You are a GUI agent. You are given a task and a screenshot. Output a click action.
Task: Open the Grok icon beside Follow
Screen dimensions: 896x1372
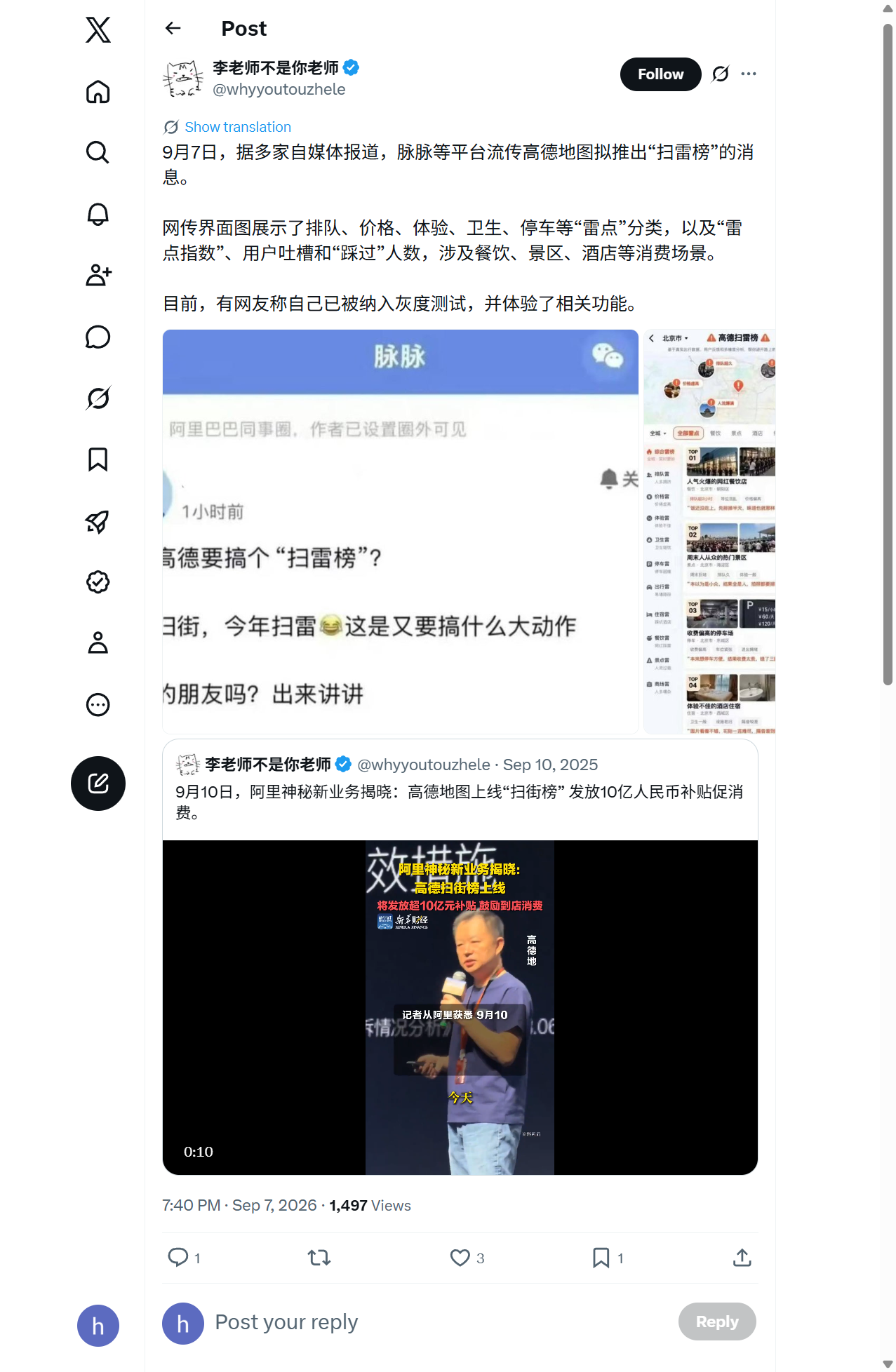click(721, 74)
